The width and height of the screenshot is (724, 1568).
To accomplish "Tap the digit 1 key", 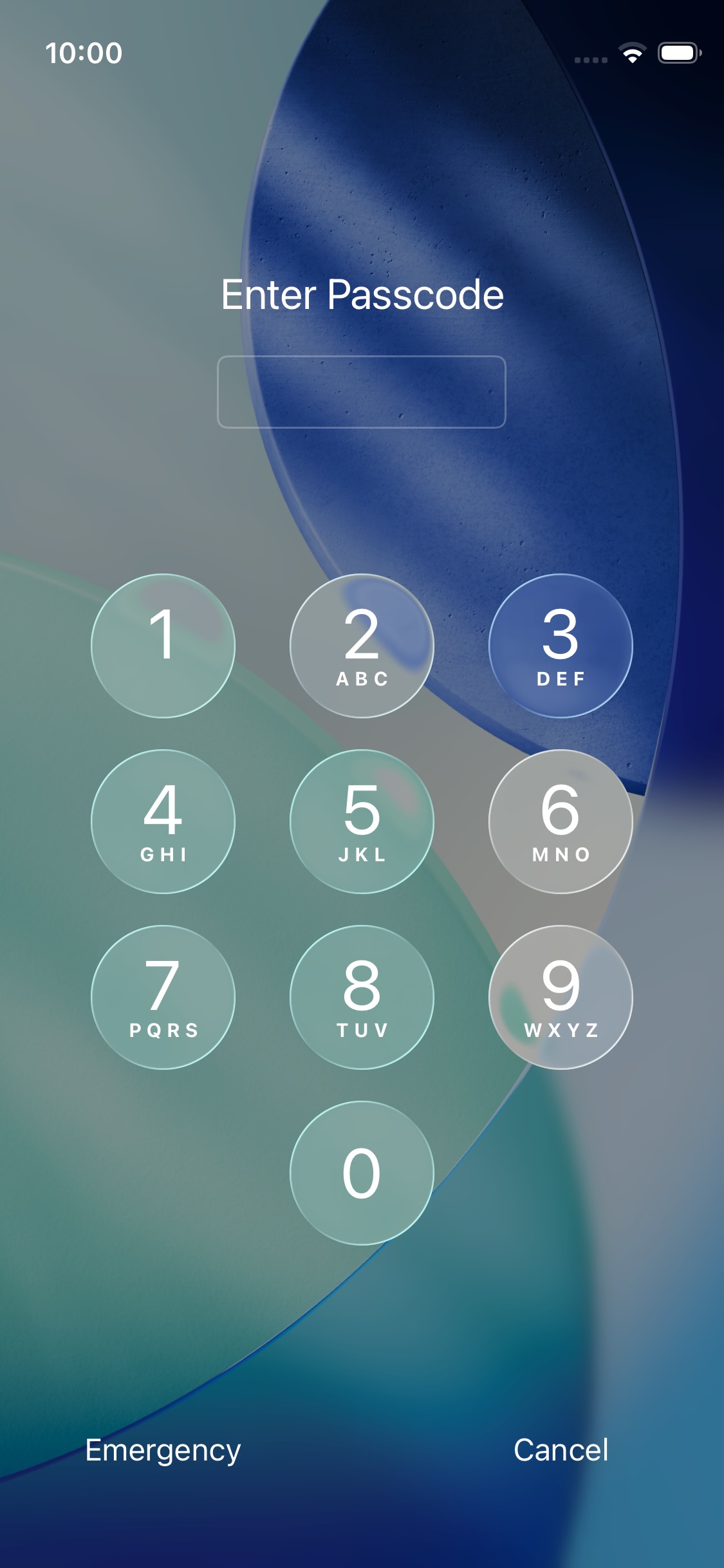I will click(163, 646).
